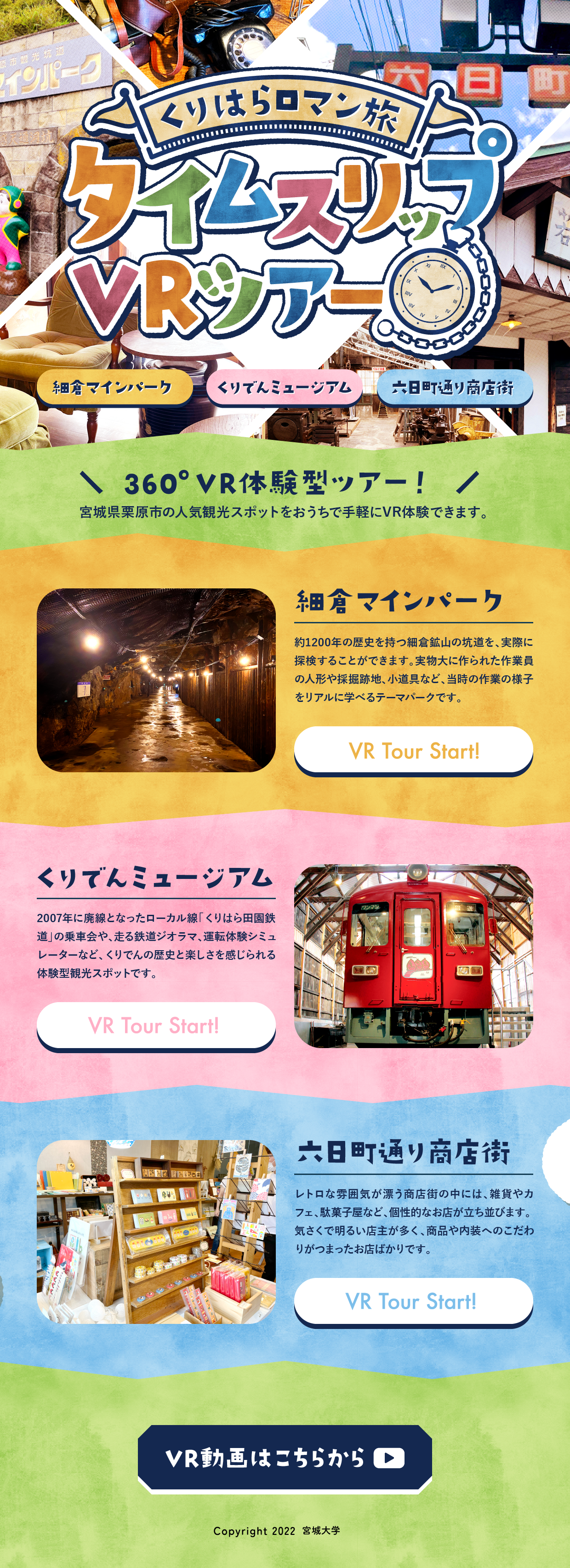Start VR tour for 六日町通り商店街
This screenshot has width=570, height=1568.
pyautogui.click(x=413, y=1301)
